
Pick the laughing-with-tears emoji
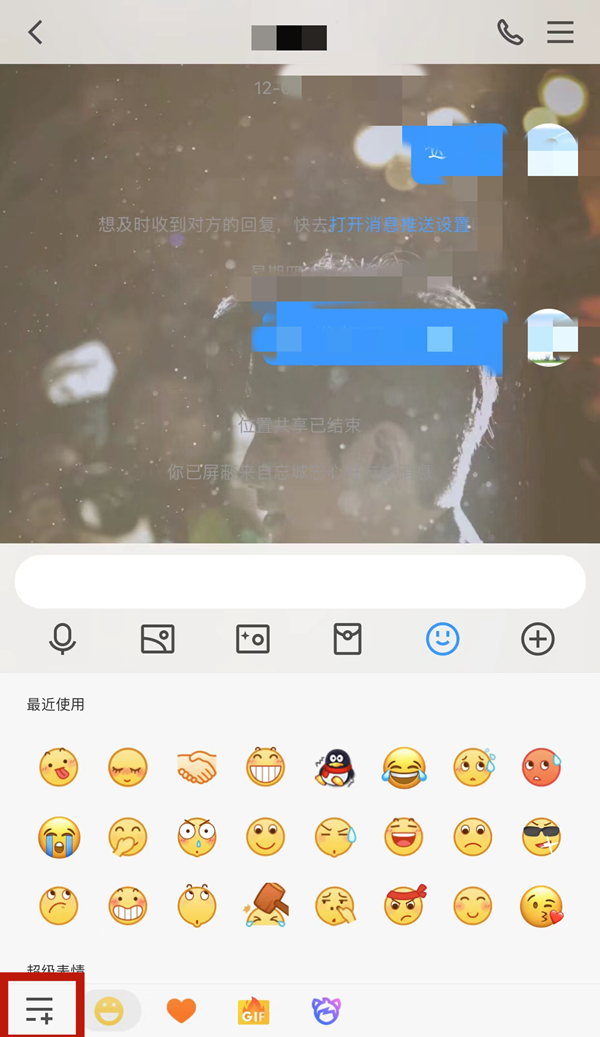click(404, 768)
